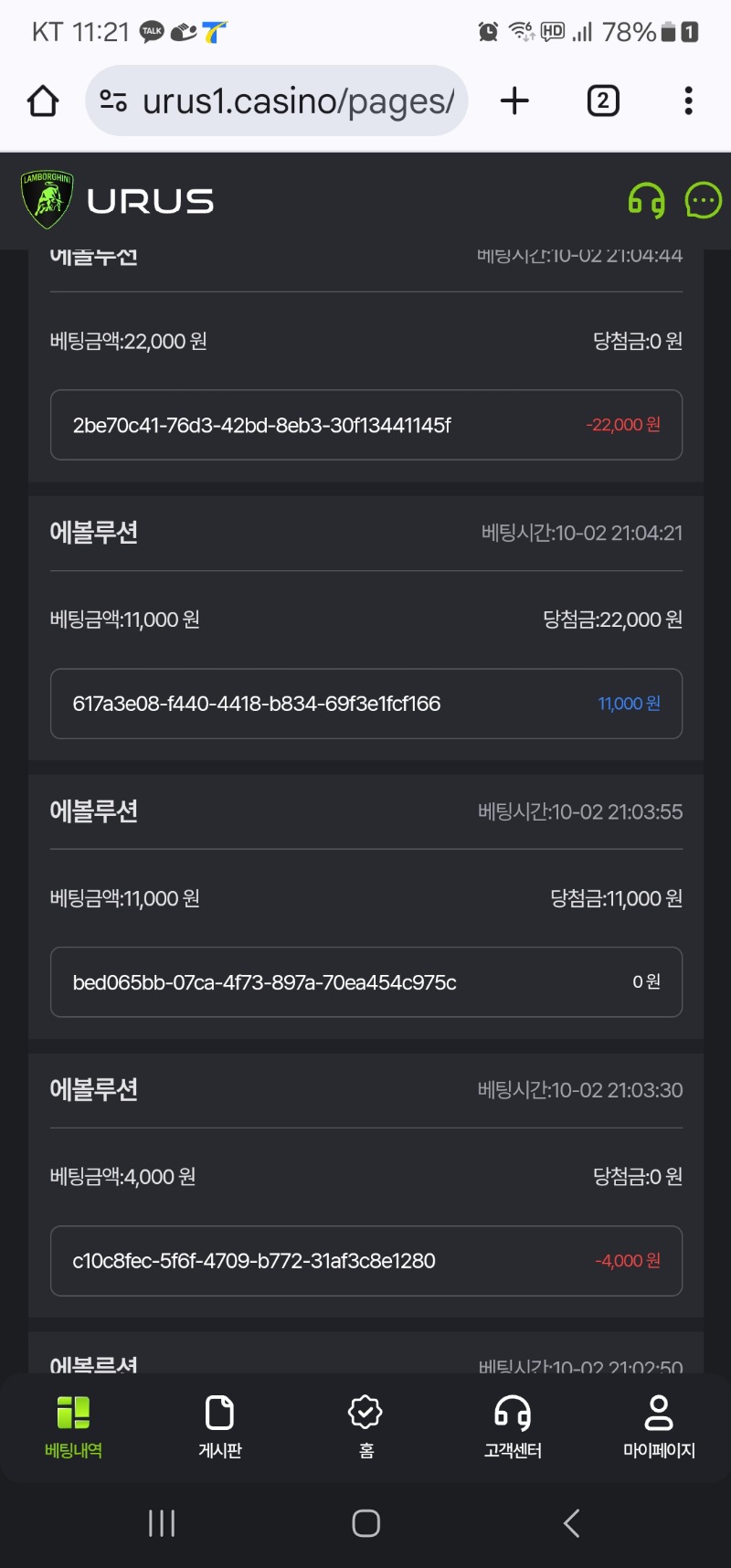Tap the urus1.casino address bar
The height and width of the screenshot is (1568, 731).
[x=277, y=101]
